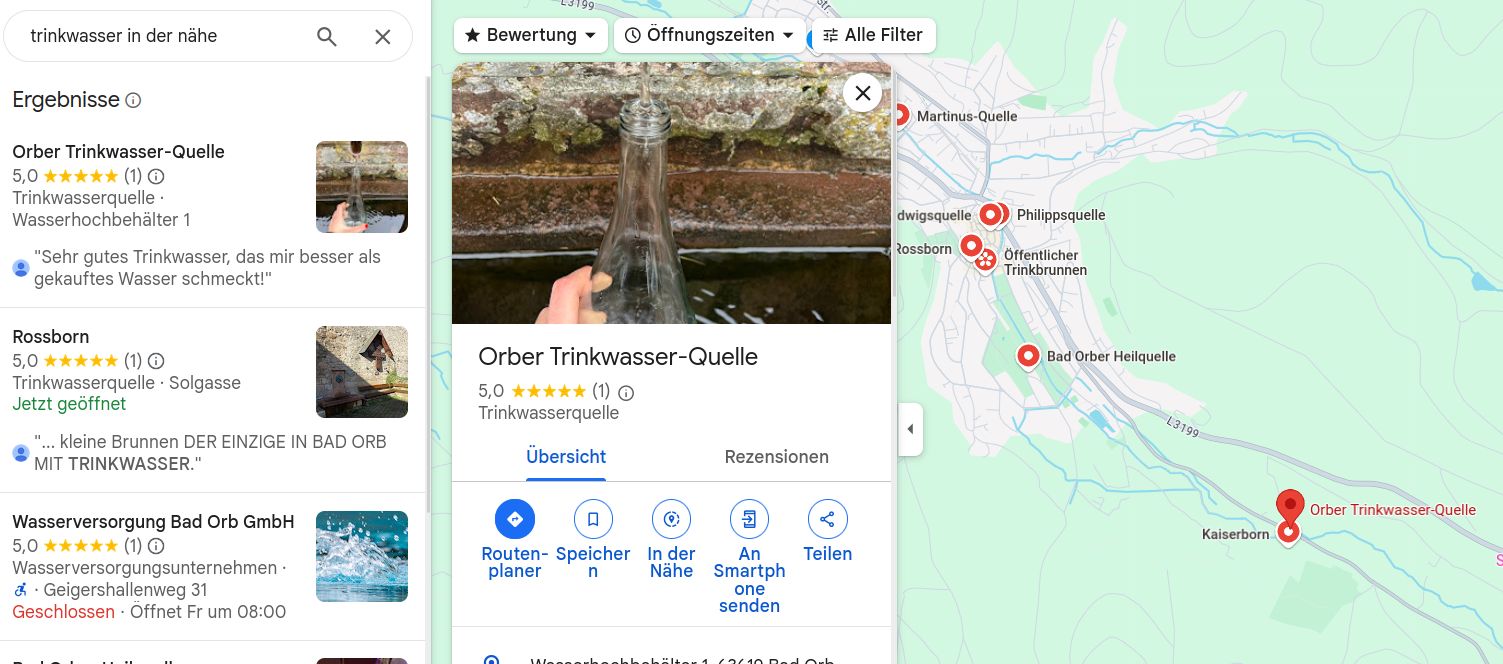This screenshot has height=664, width=1503.
Task: Open the Bewertung filter dropdown
Action: pos(530,35)
